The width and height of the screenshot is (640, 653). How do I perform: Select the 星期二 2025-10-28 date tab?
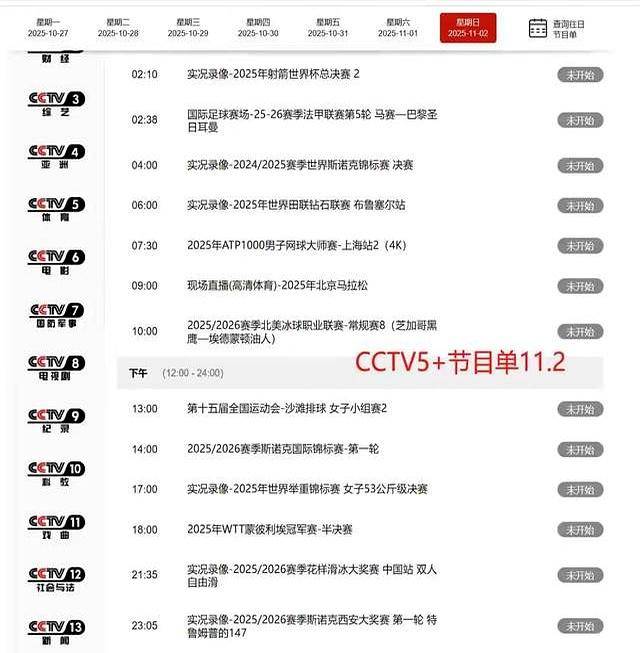118,27
